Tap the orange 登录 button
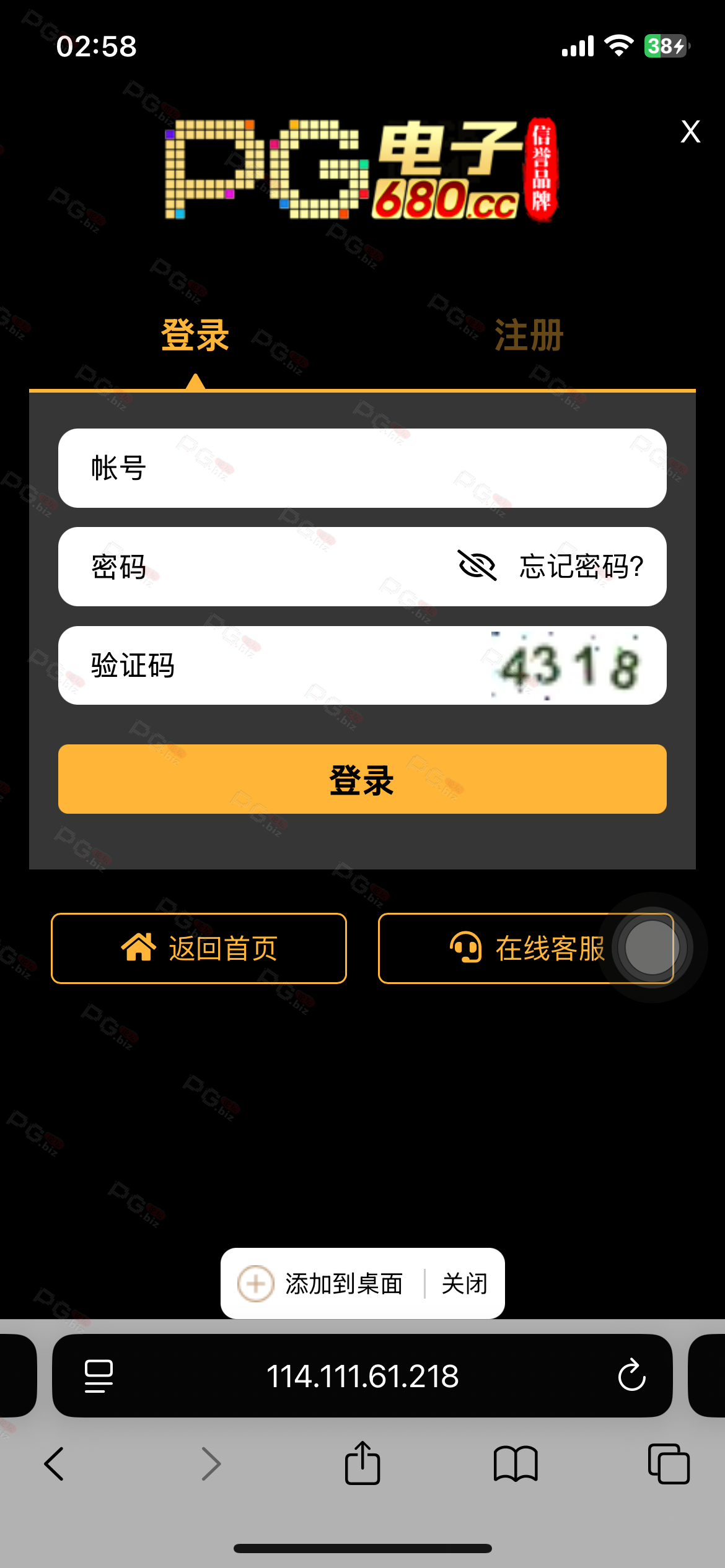 362,779
